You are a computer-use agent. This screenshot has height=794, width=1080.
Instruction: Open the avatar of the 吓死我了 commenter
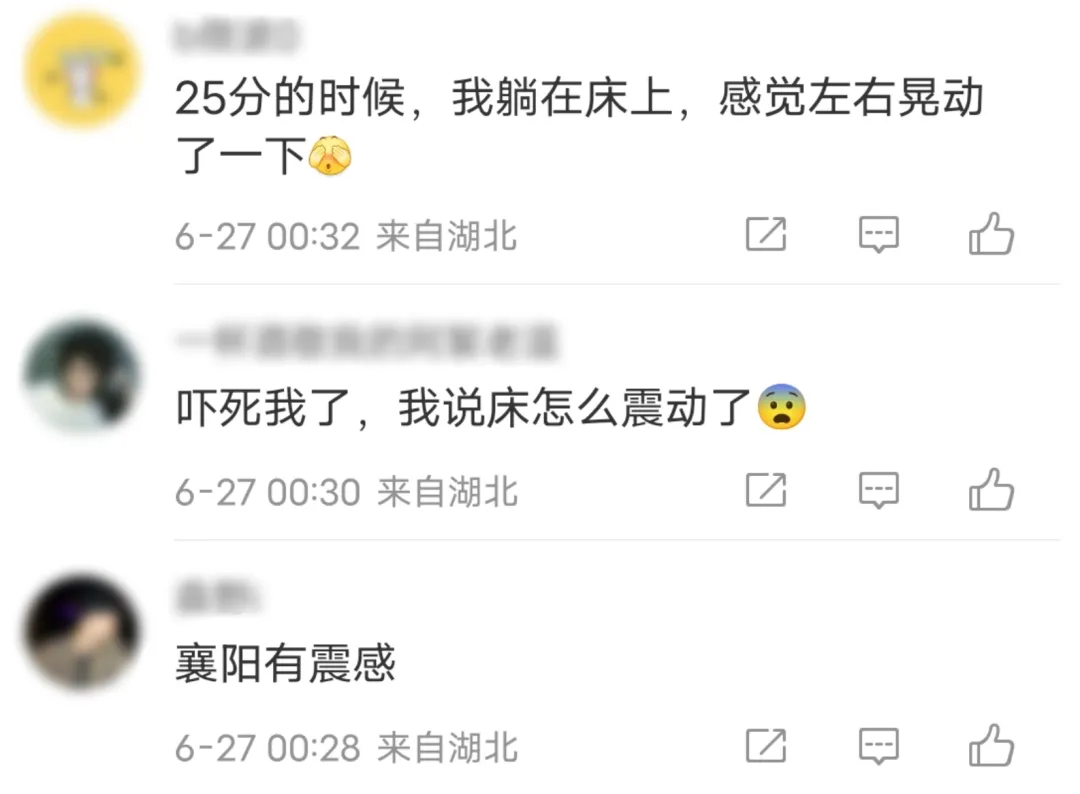(x=82, y=376)
